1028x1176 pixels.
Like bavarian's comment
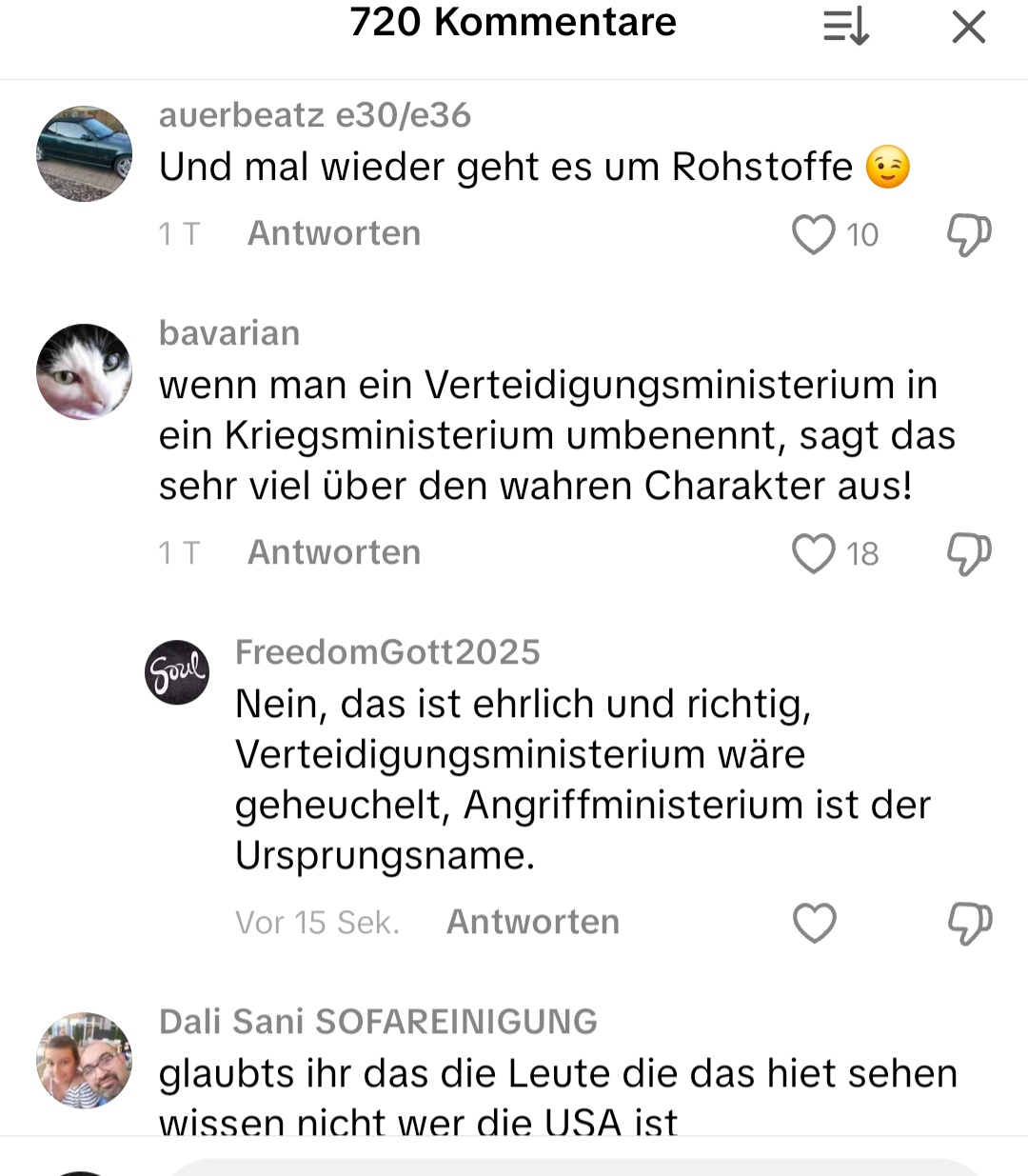click(x=813, y=553)
